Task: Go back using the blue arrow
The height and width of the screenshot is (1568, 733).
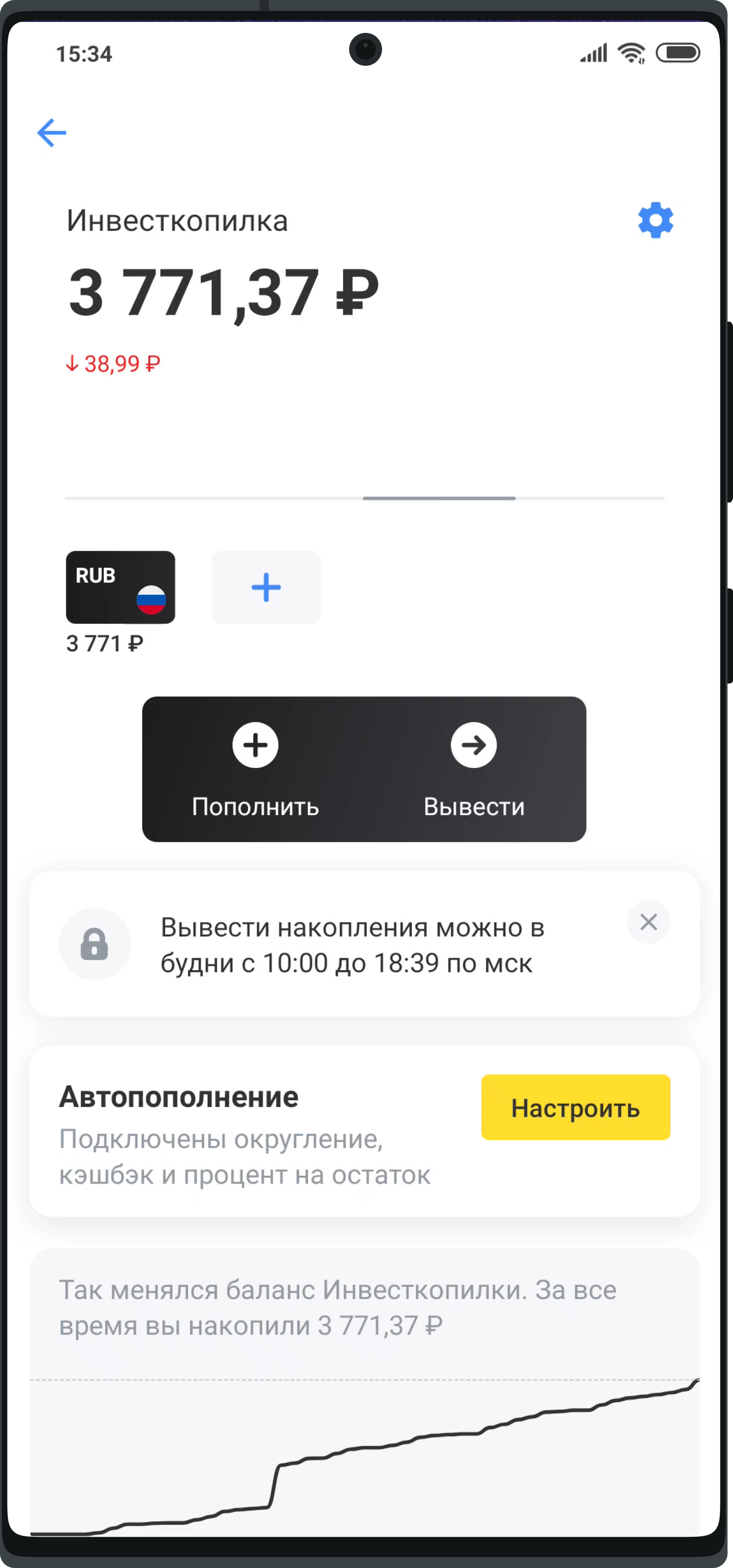Action: coord(52,133)
